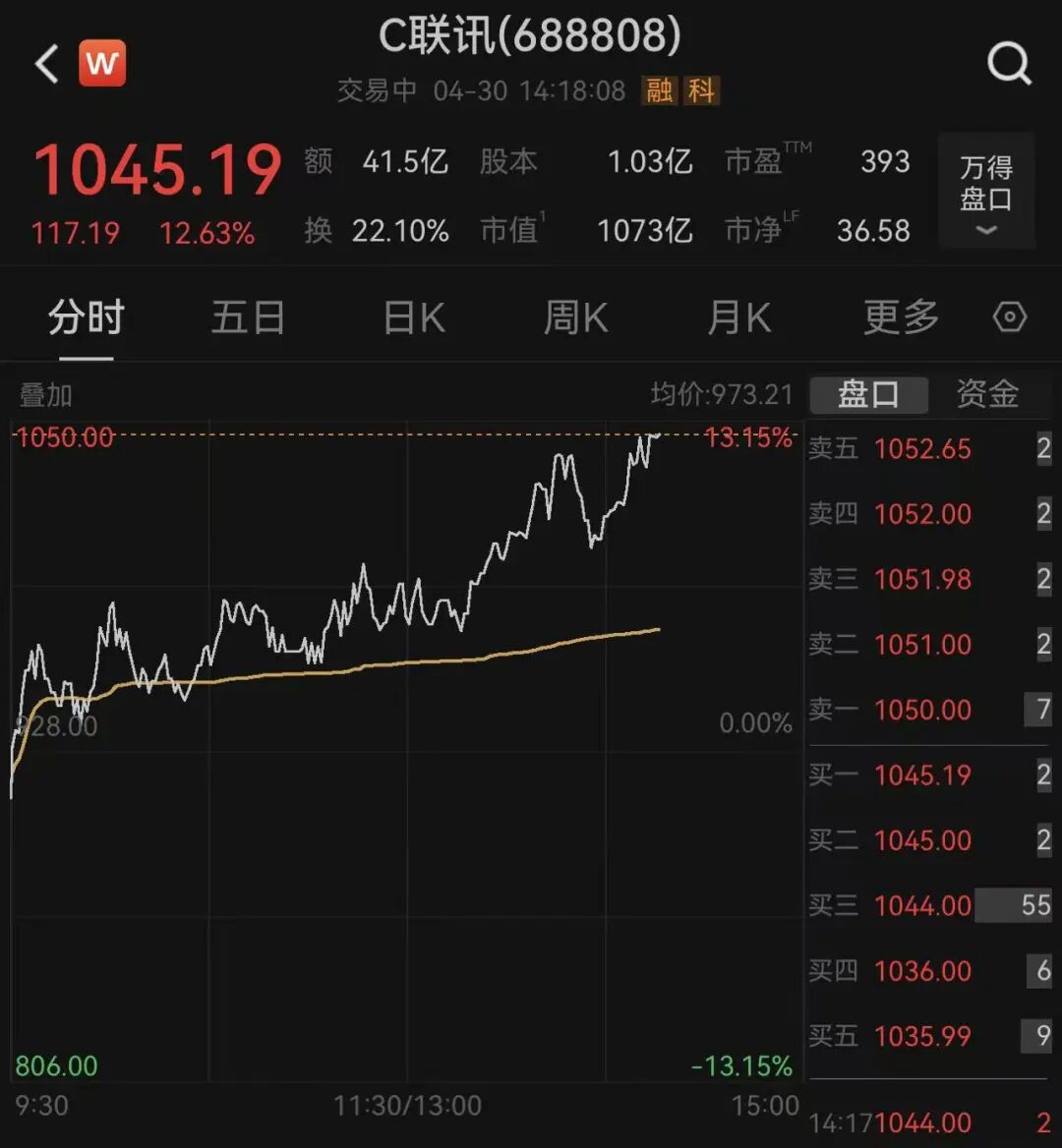Tap the 交易中 trading status indicator
The width and height of the screenshot is (1062, 1148).
[x=379, y=90]
